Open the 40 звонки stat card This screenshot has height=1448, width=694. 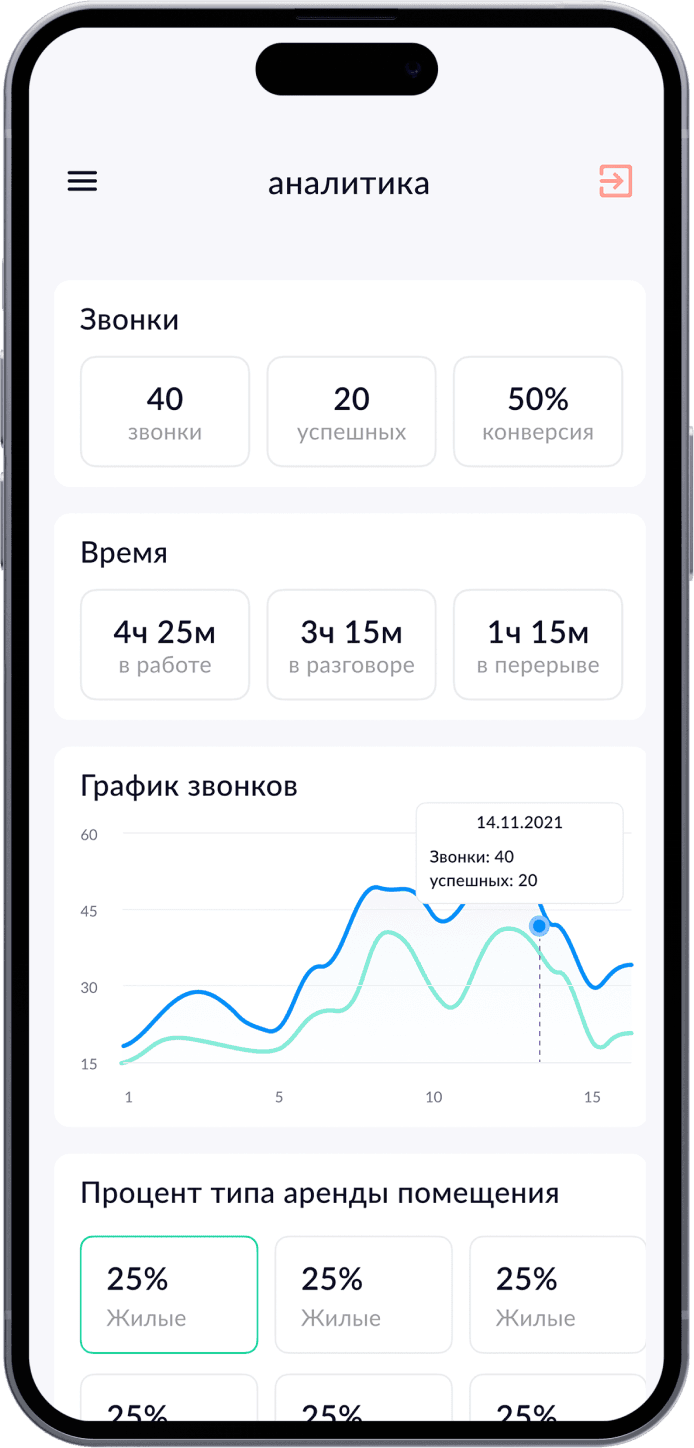165,412
